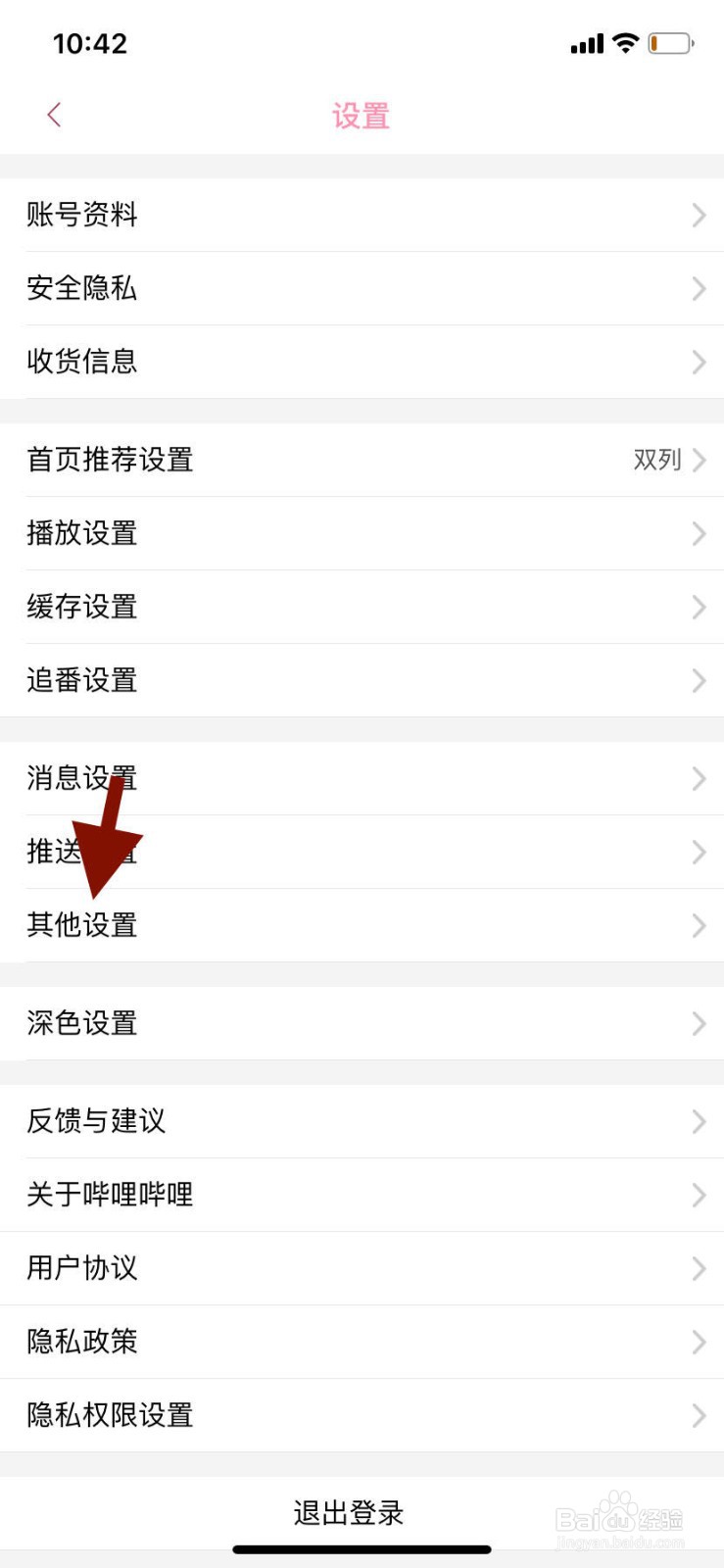Viewport: 724px width, 1568px height.
Task: Tap the home indicator bar at bottom
Action: pos(362,1550)
